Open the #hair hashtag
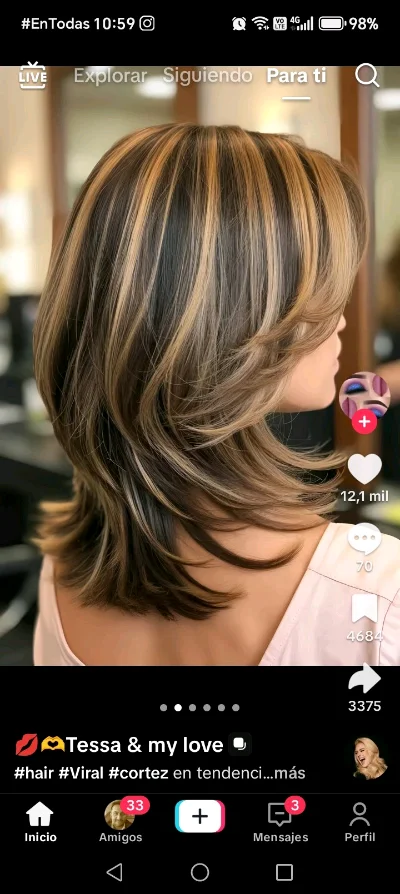 34,773
